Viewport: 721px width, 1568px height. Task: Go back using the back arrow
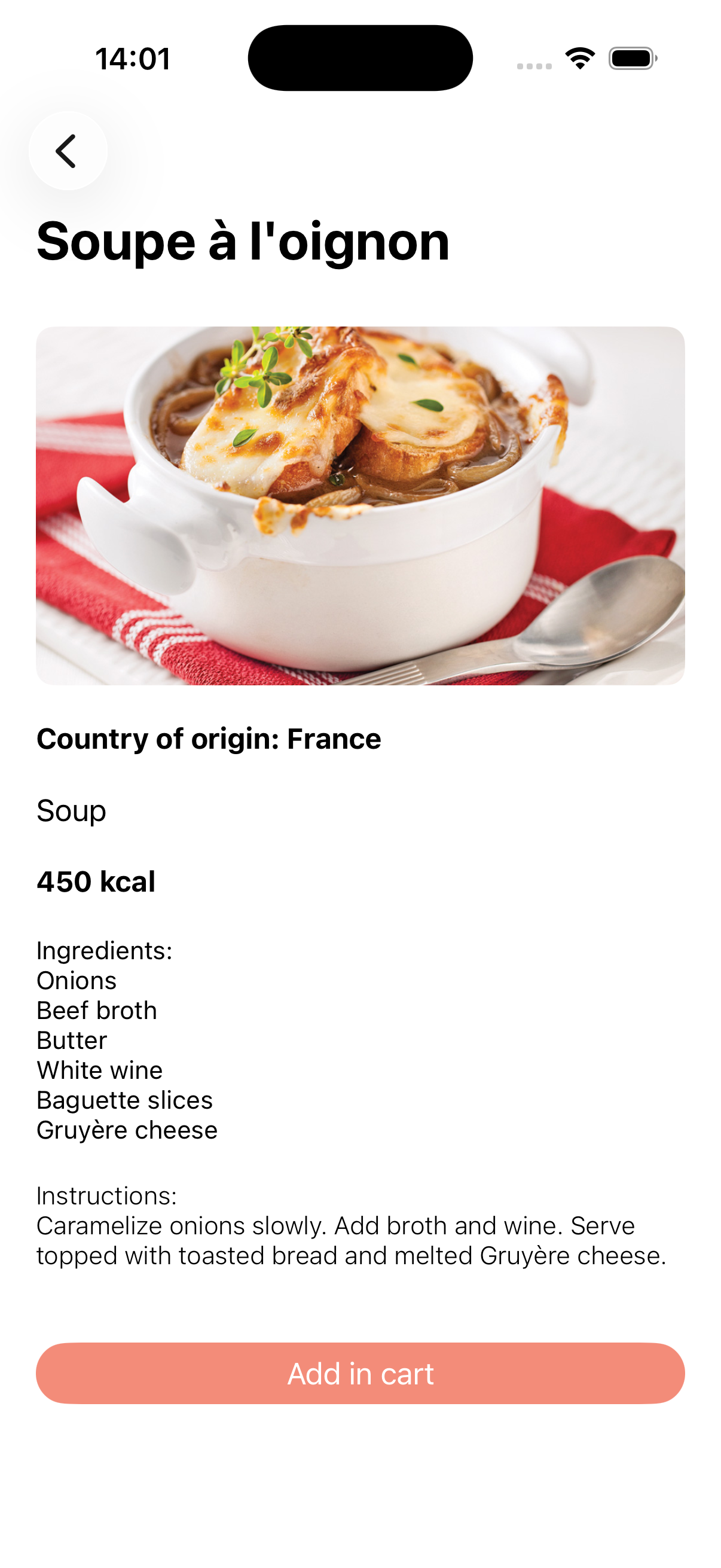[x=68, y=151]
